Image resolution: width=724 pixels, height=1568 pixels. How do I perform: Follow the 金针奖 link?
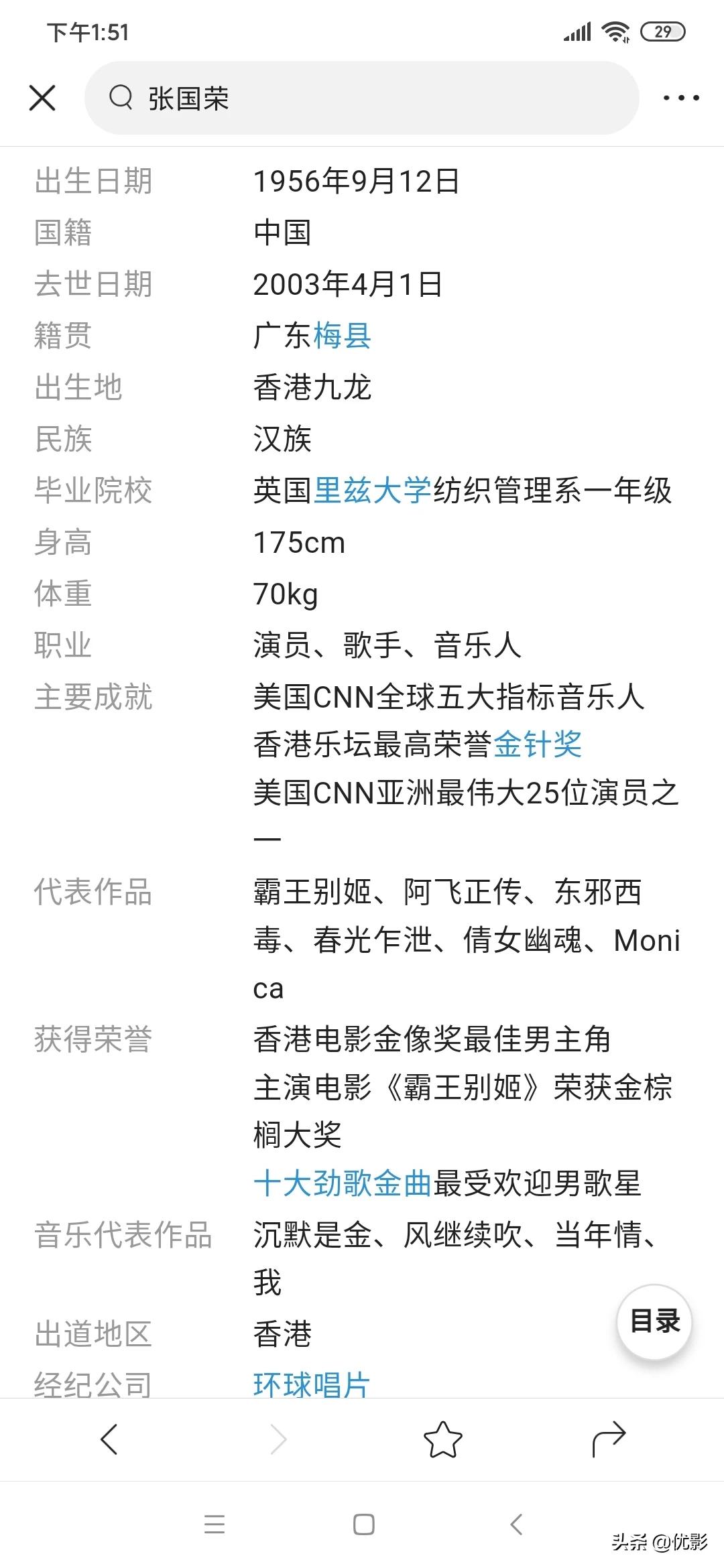coord(538,744)
